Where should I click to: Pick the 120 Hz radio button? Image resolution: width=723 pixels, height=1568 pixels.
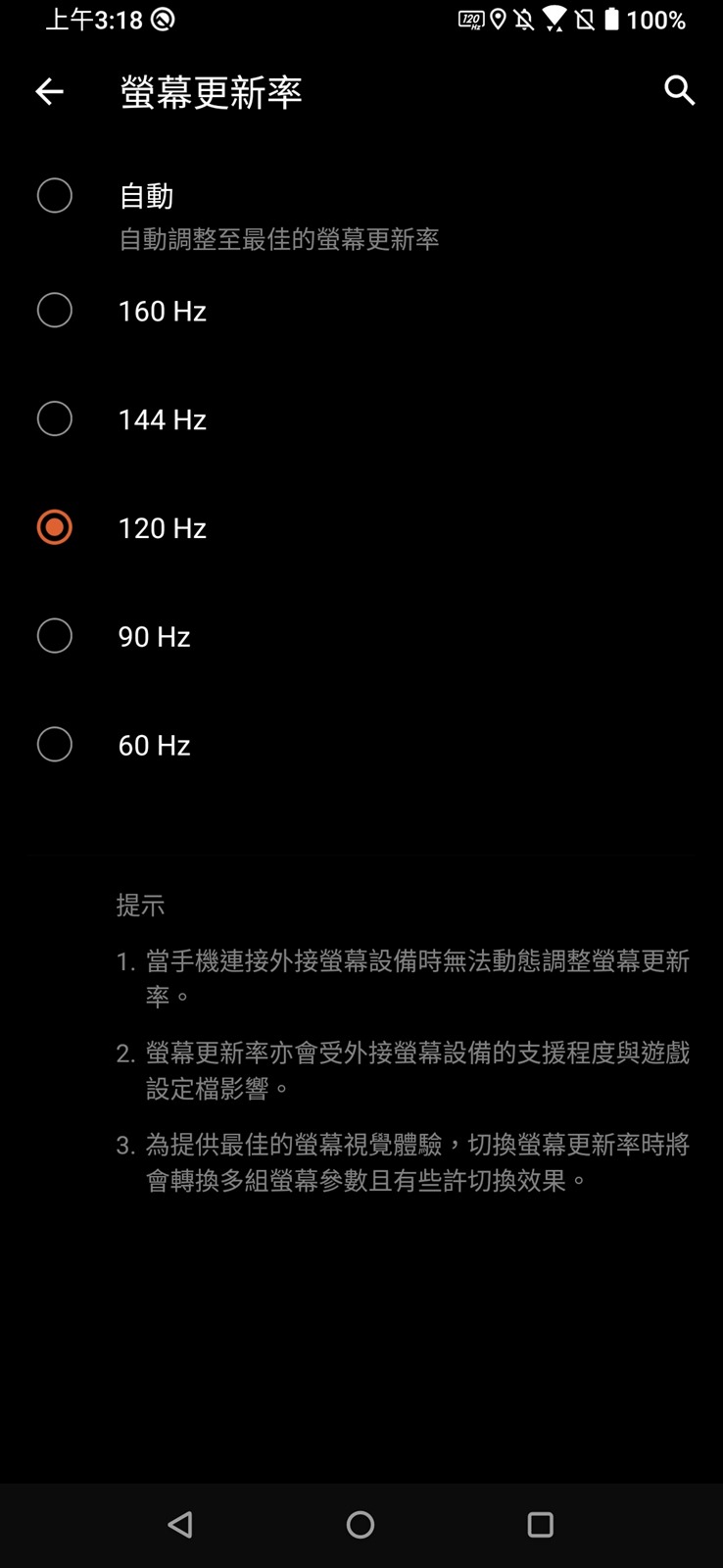pos(55,527)
